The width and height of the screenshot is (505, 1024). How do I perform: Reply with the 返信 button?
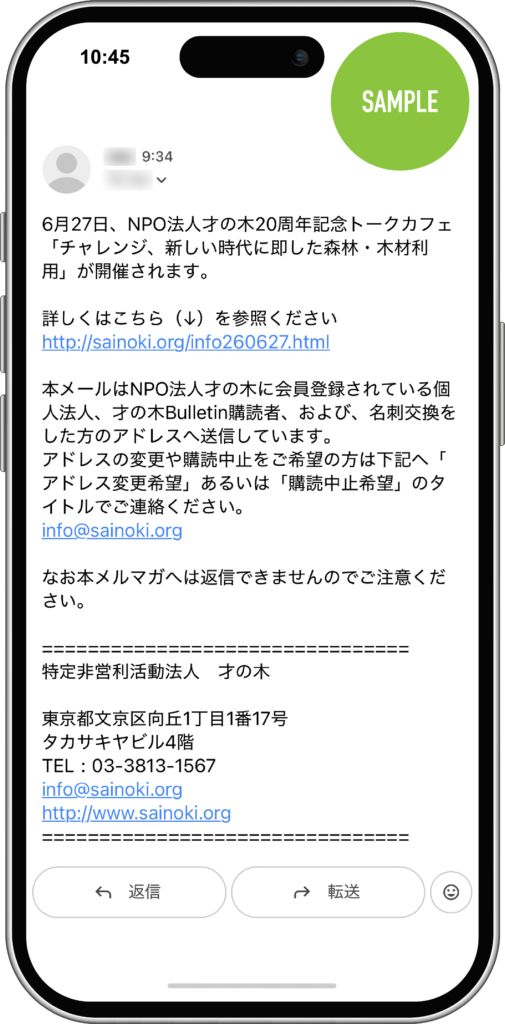point(129,892)
